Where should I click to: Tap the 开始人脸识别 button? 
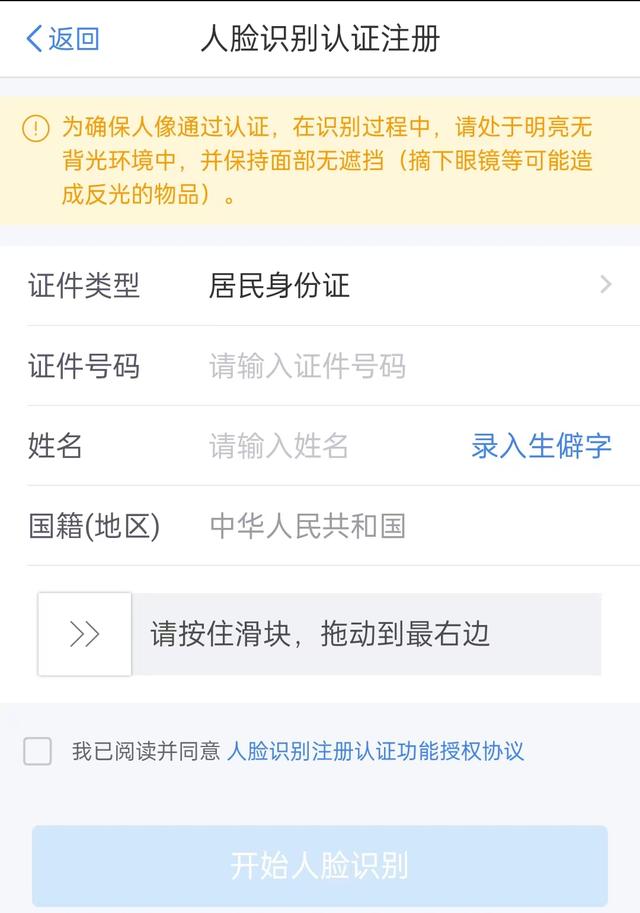click(x=320, y=865)
